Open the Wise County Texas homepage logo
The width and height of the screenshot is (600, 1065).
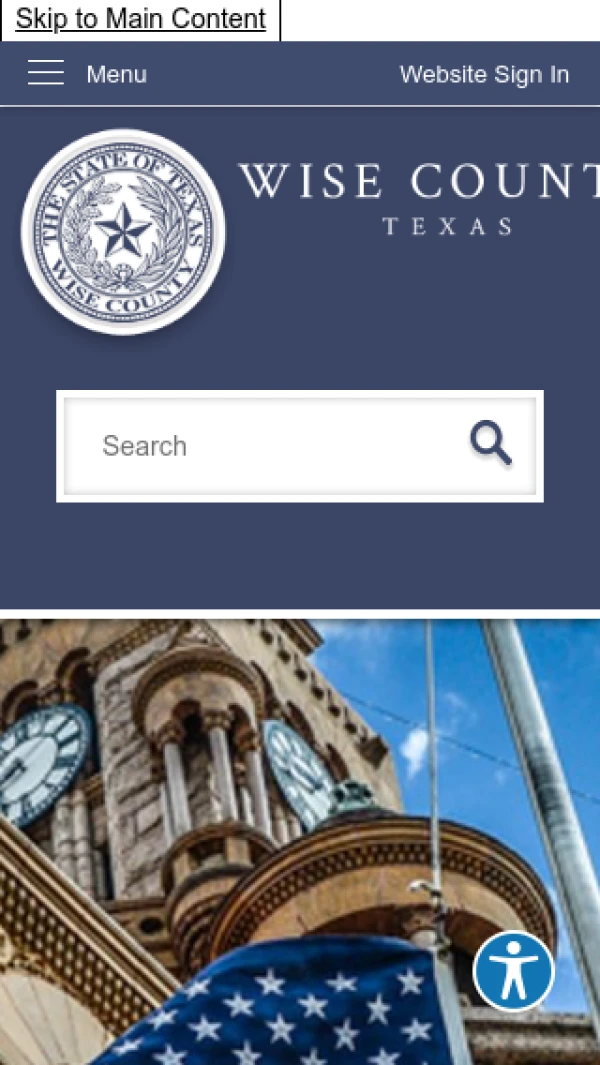pyautogui.click(x=124, y=232)
